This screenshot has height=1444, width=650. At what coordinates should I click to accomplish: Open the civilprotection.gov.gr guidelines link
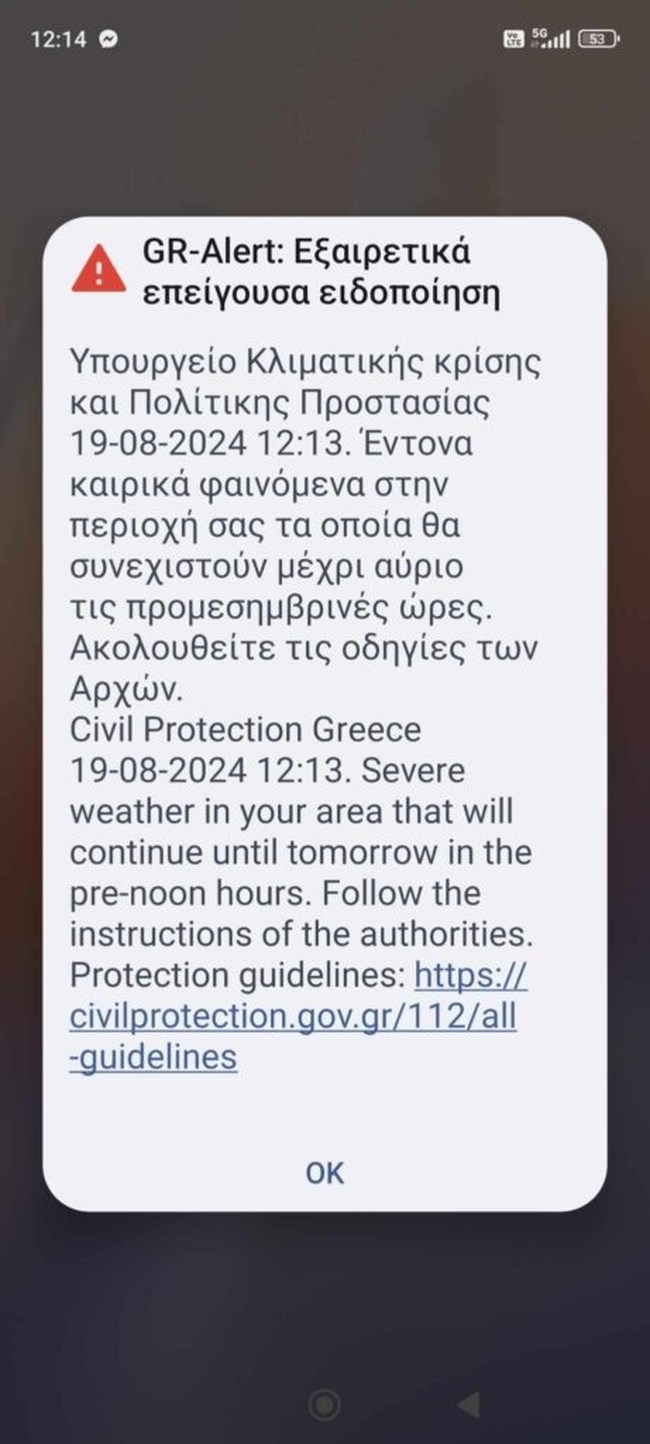[x=293, y=1016]
